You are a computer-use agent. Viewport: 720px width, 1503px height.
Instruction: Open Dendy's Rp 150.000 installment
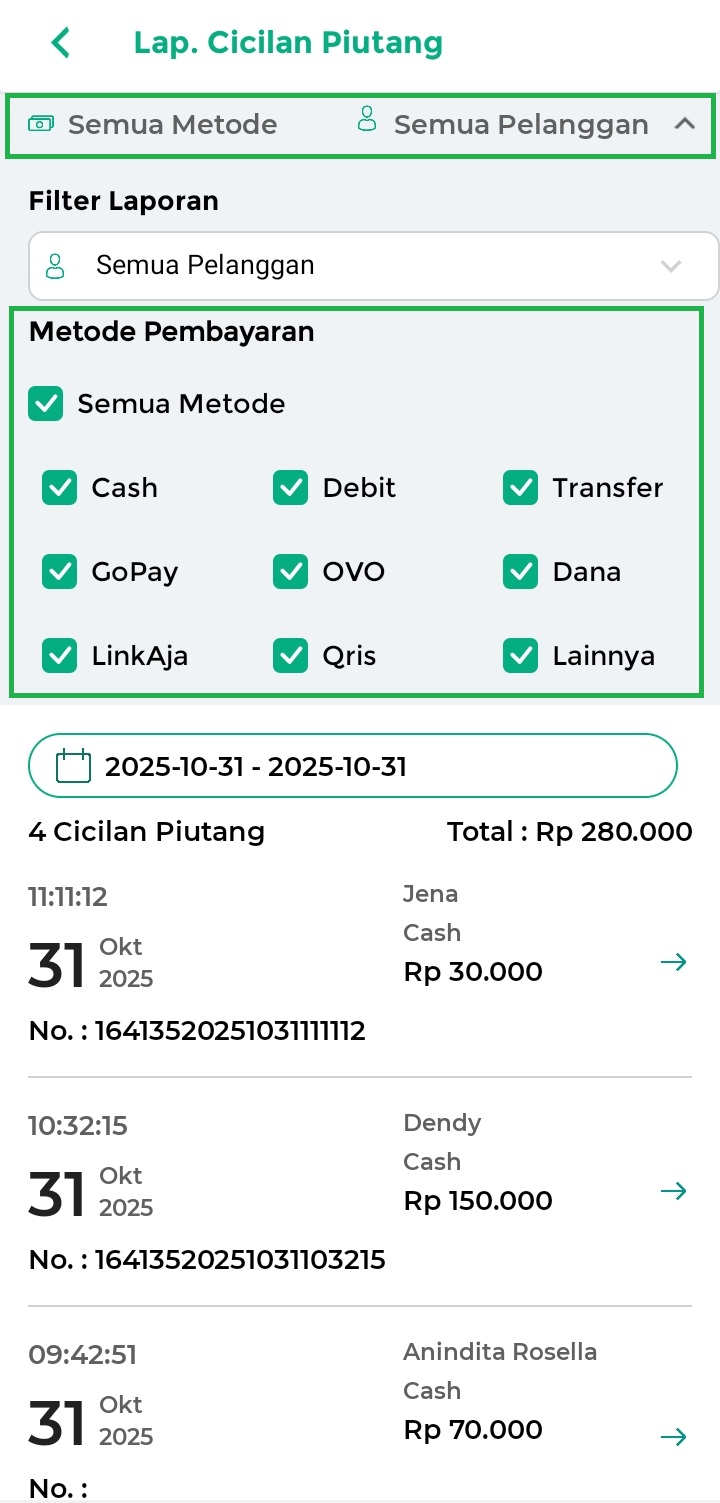[x=674, y=1191]
